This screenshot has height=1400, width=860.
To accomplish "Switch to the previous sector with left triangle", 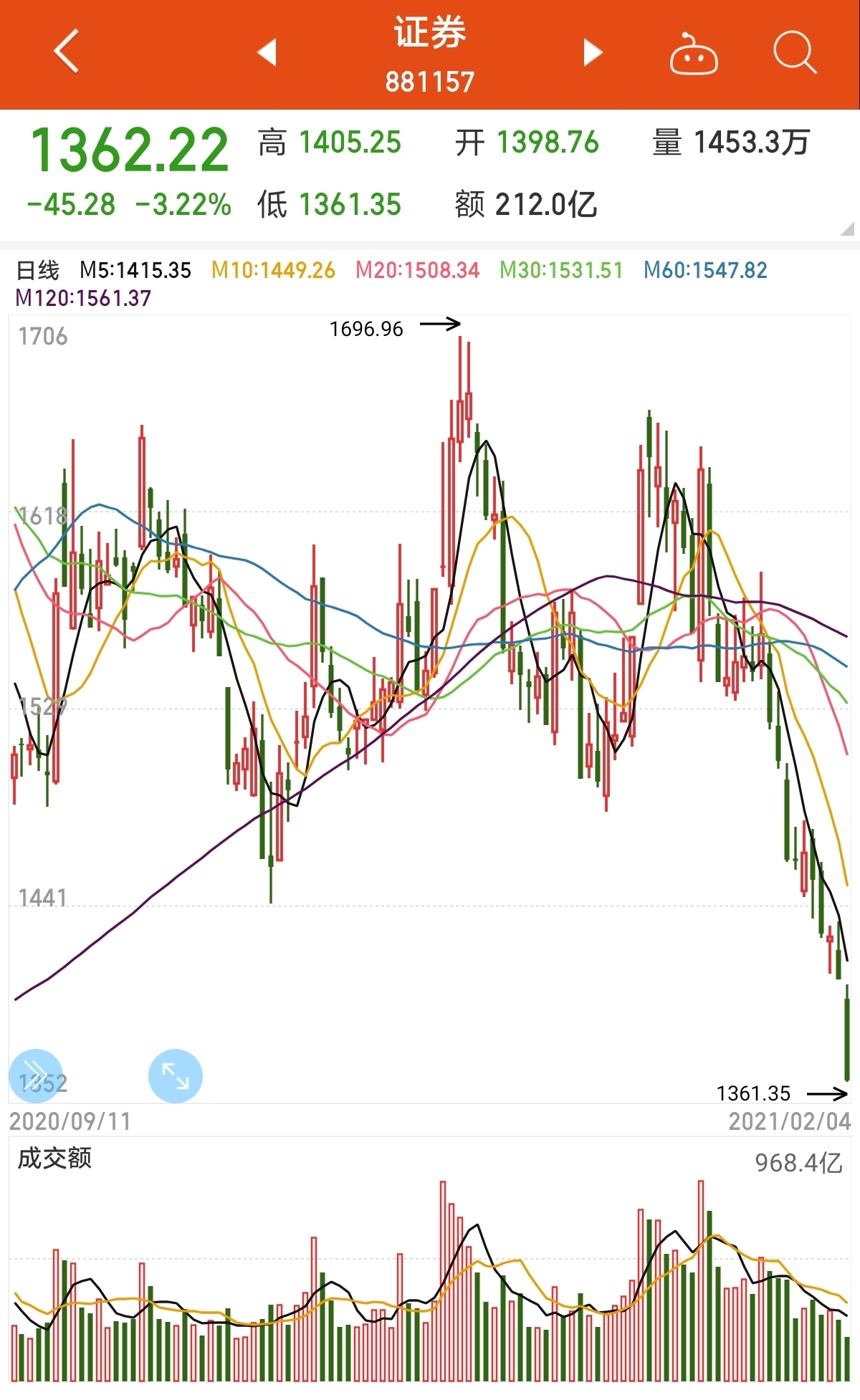I will click(x=267, y=52).
